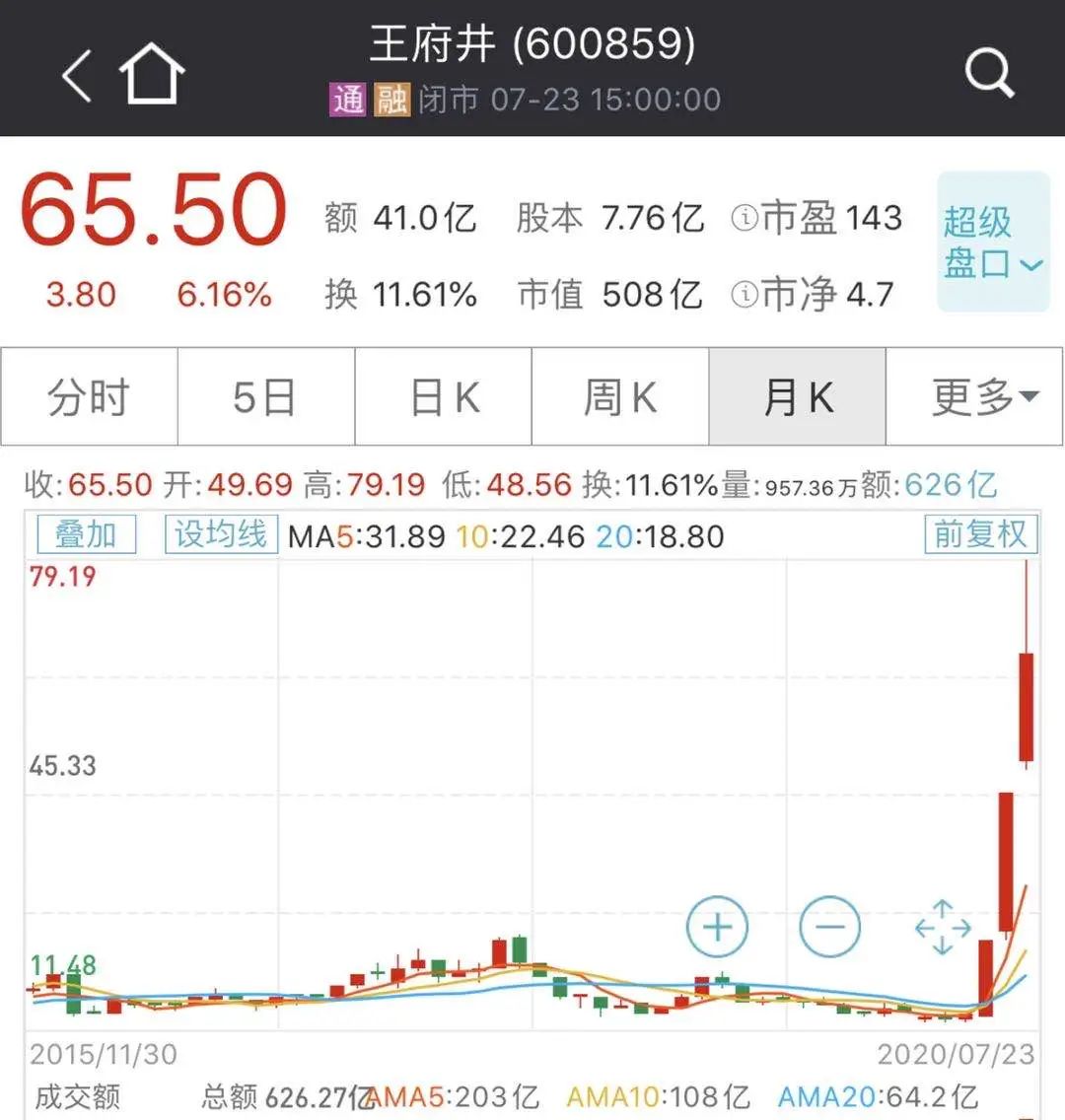The image size is (1065, 1120).
Task: Tap the 叠加 overlay button
Action: 86,535
